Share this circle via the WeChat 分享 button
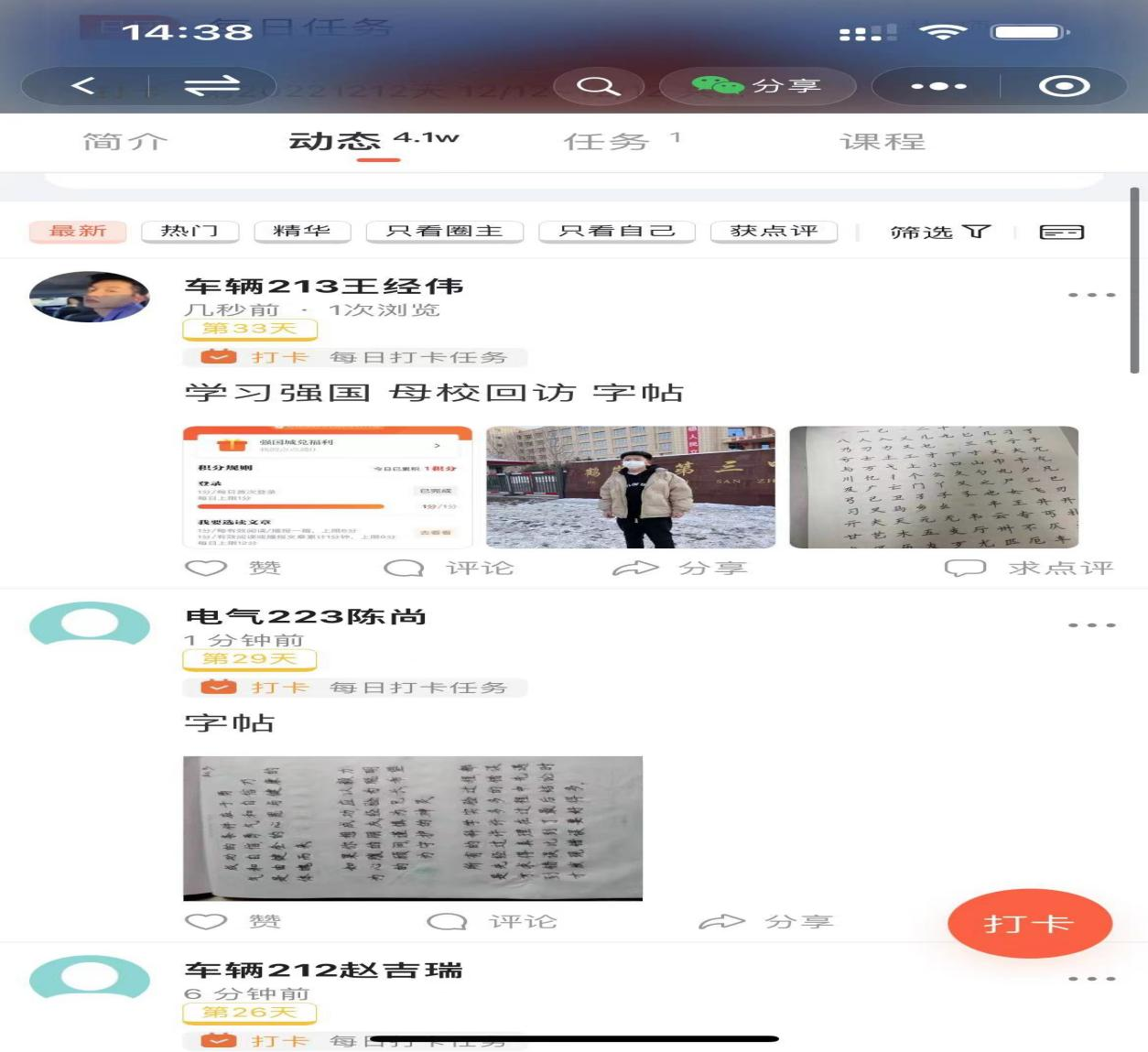The image size is (1148, 1052). (756, 86)
